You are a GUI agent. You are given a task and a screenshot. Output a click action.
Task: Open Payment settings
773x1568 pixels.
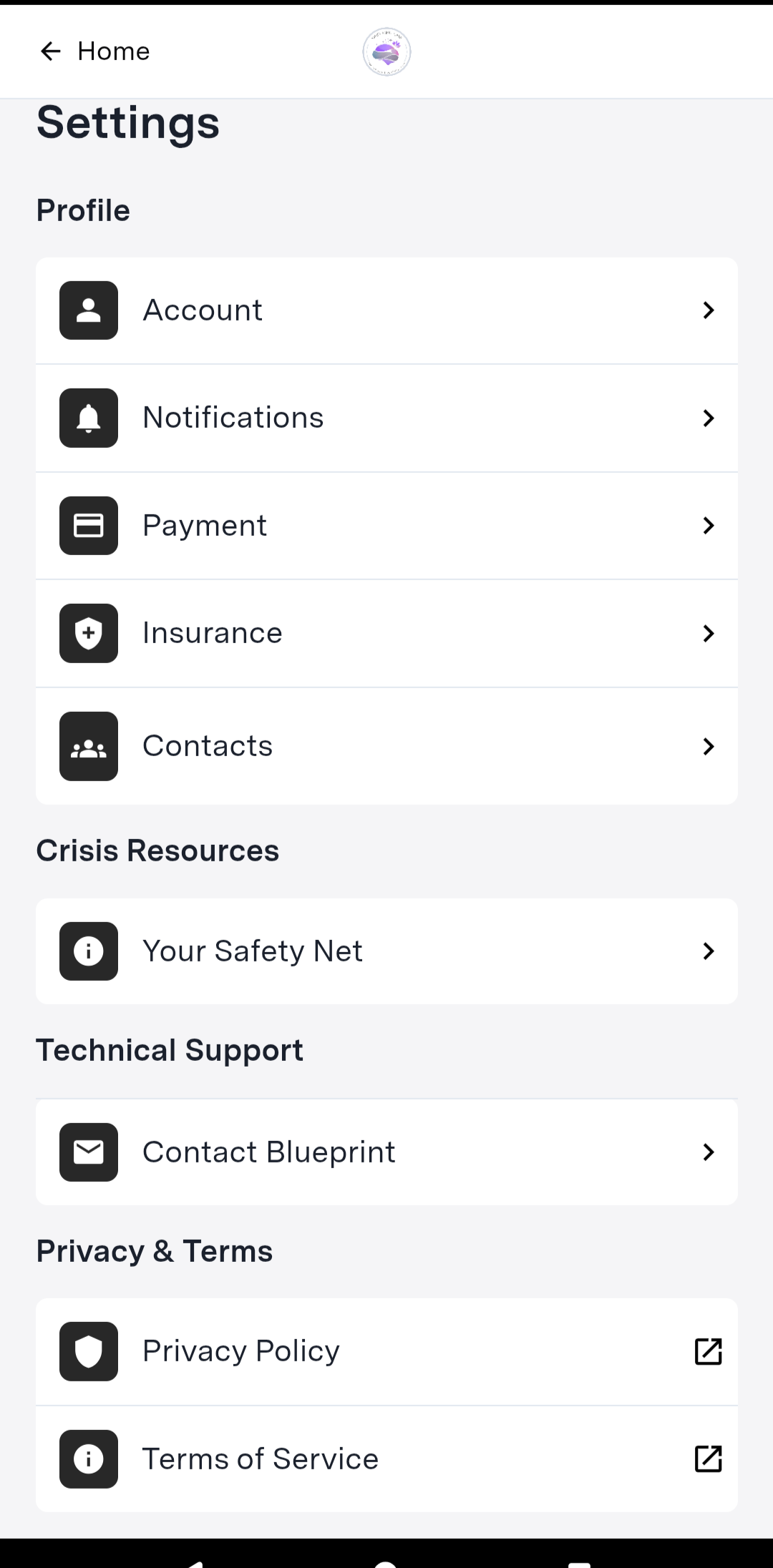click(386, 526)
